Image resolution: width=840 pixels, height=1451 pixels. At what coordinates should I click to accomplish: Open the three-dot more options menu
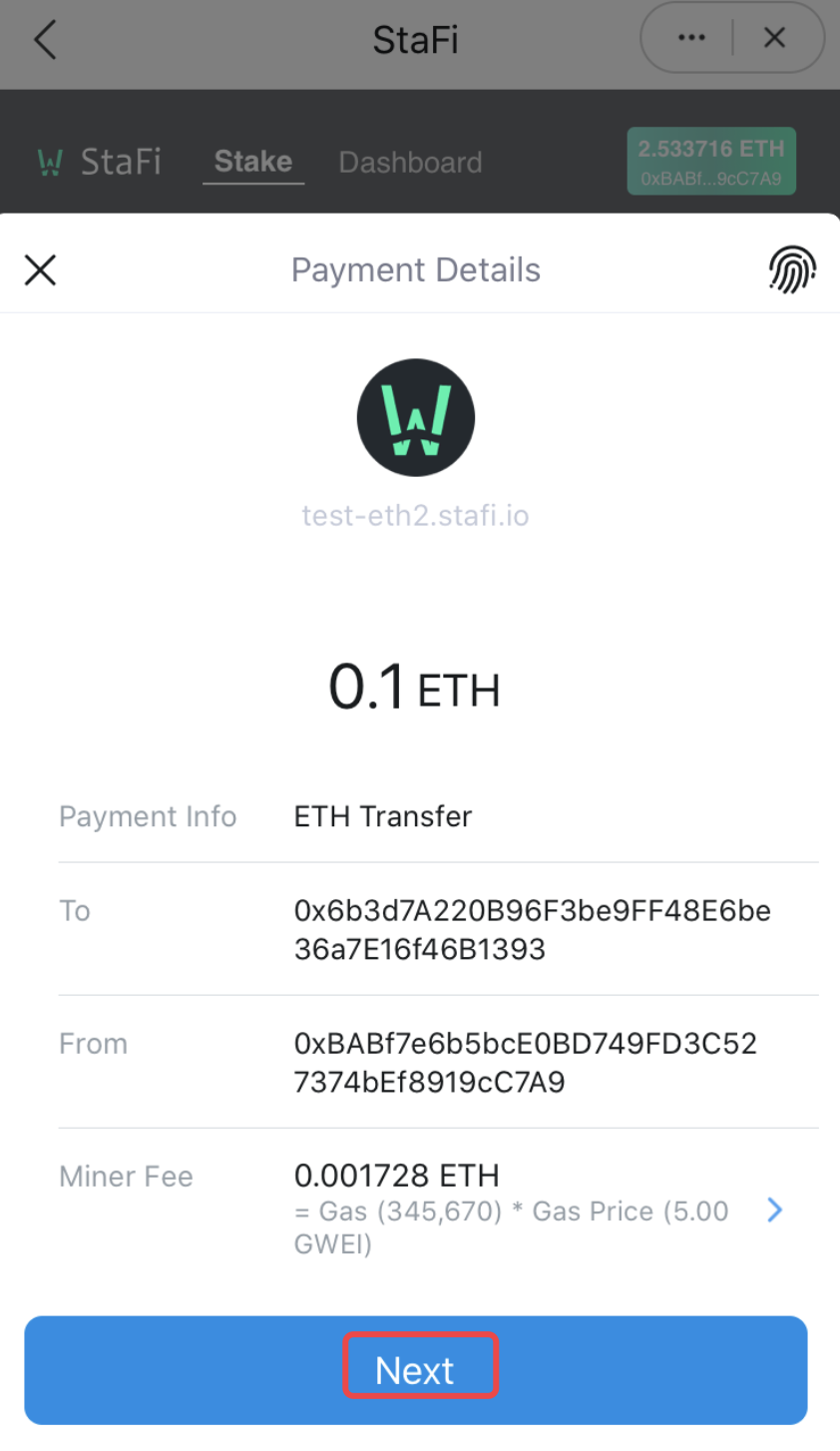(690, 38)
